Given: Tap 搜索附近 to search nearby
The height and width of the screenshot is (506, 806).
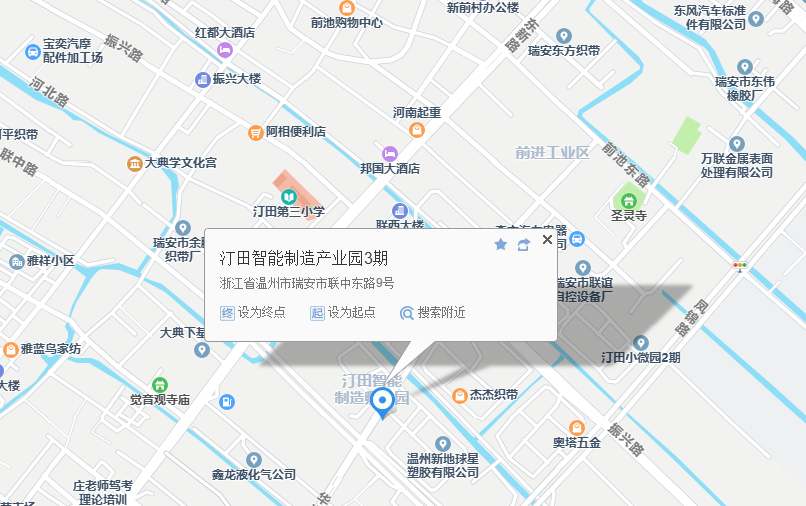Looking at the screenshot, I should tap(432, 313).
